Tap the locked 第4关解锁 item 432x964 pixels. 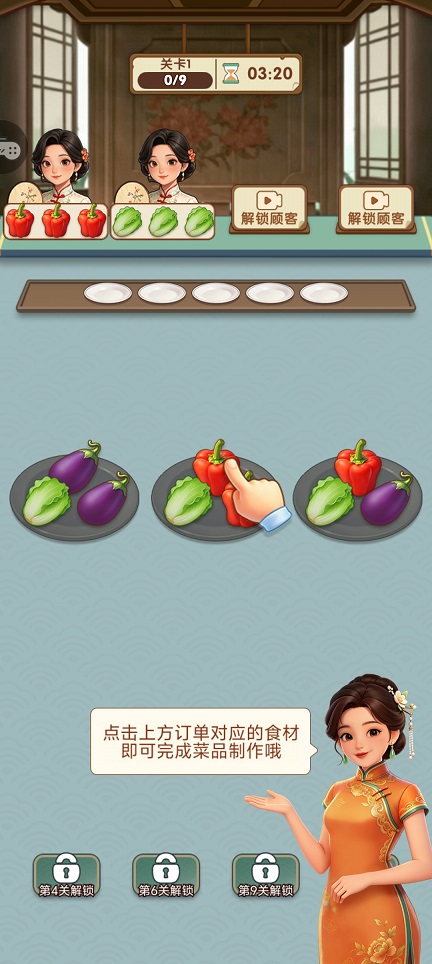tap(66, 875)
